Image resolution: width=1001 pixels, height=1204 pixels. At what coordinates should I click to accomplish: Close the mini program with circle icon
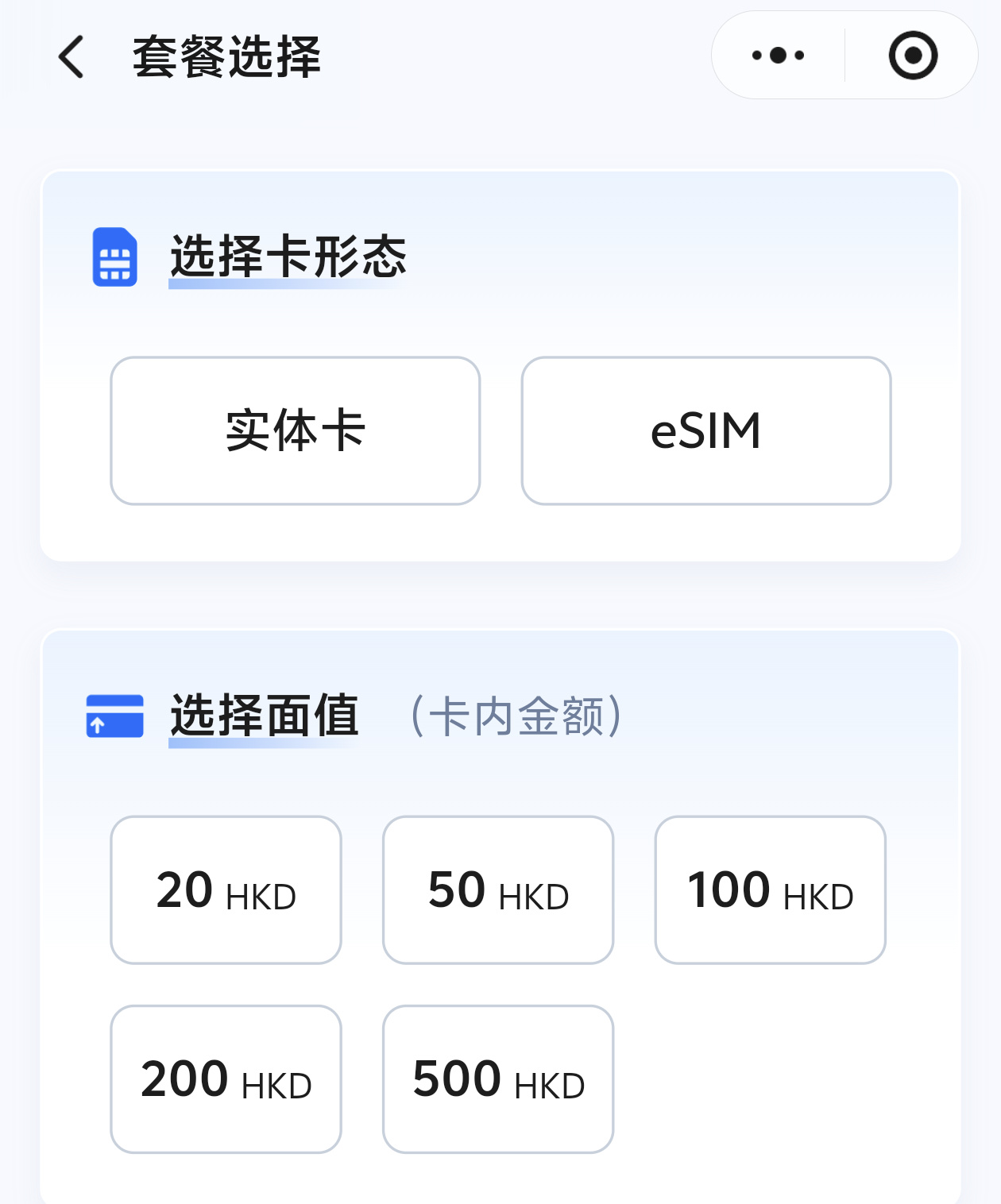tap(913, 56)
